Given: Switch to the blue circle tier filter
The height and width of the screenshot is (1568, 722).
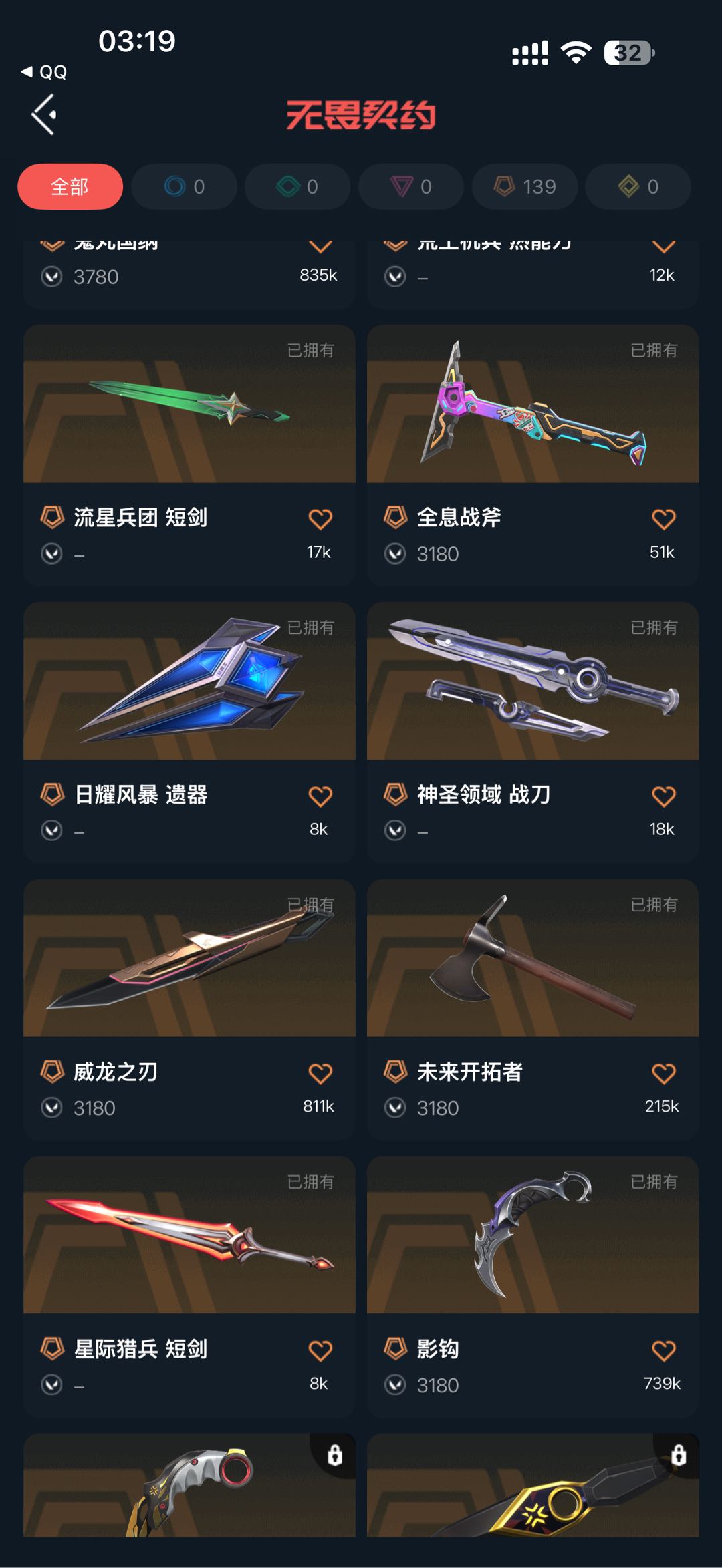Looking at the screenshot, I should coord(184,186).
